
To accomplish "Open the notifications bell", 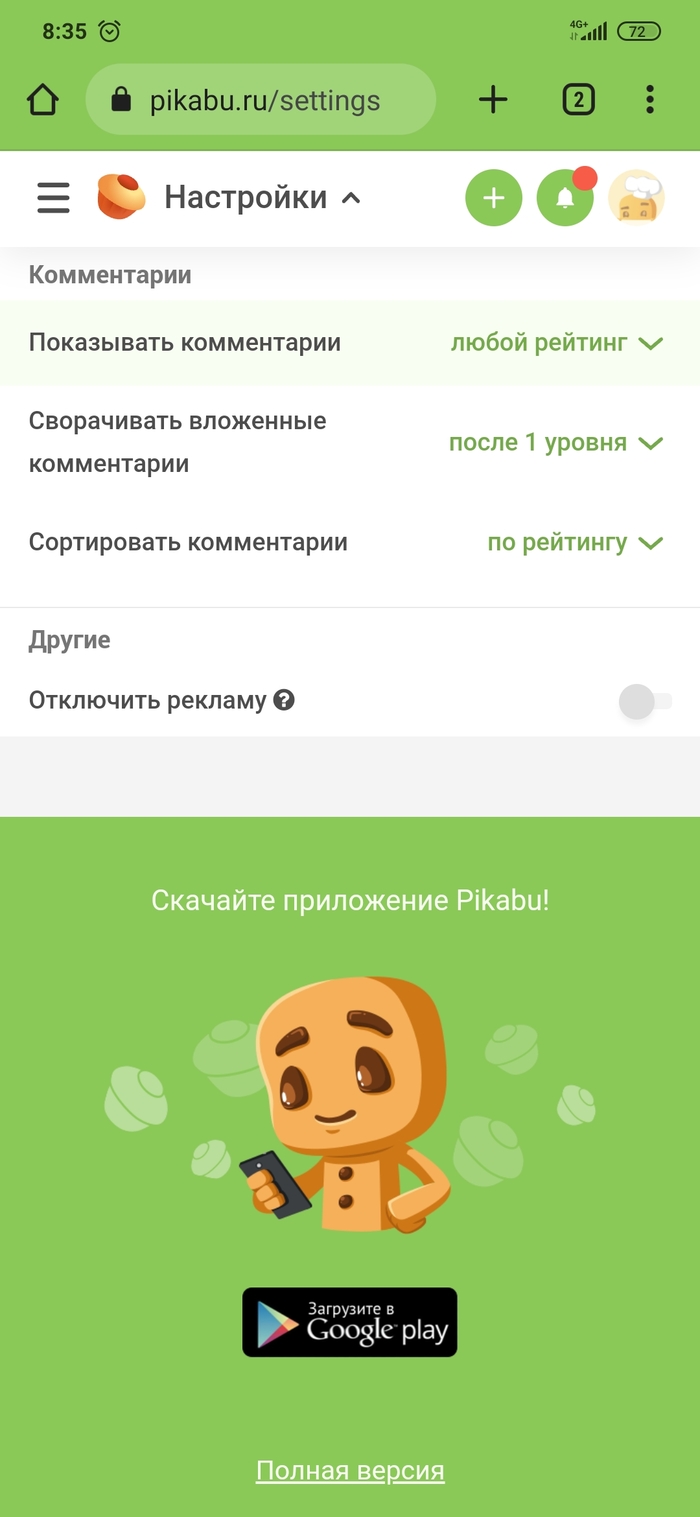I will [x=565, y=198].
